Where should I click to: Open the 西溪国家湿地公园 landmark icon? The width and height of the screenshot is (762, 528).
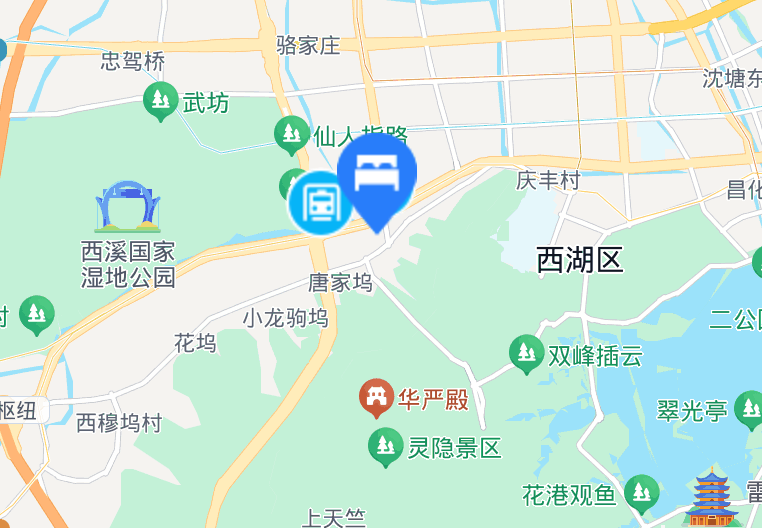128,207
